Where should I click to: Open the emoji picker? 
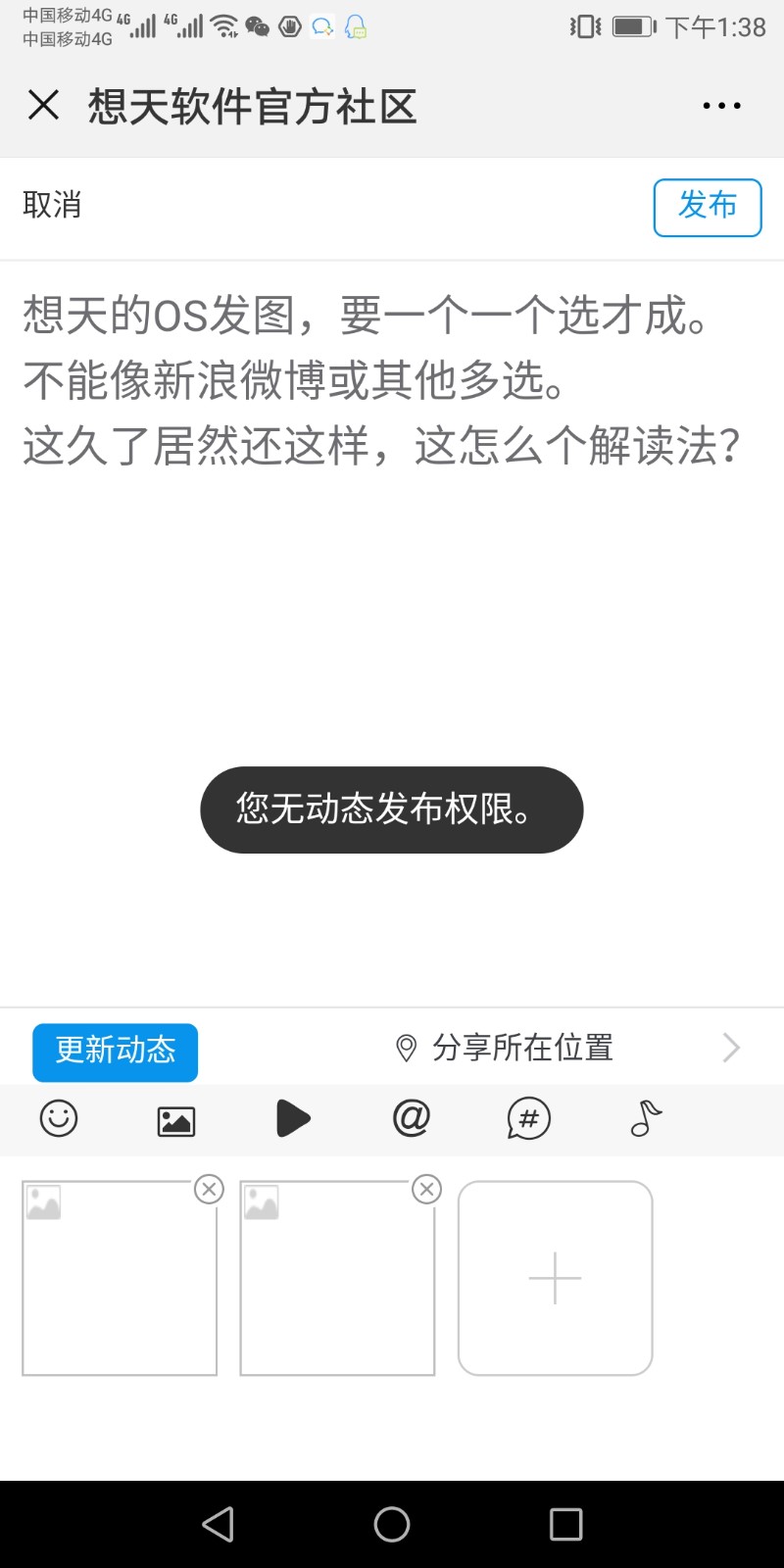(59, 1118)
